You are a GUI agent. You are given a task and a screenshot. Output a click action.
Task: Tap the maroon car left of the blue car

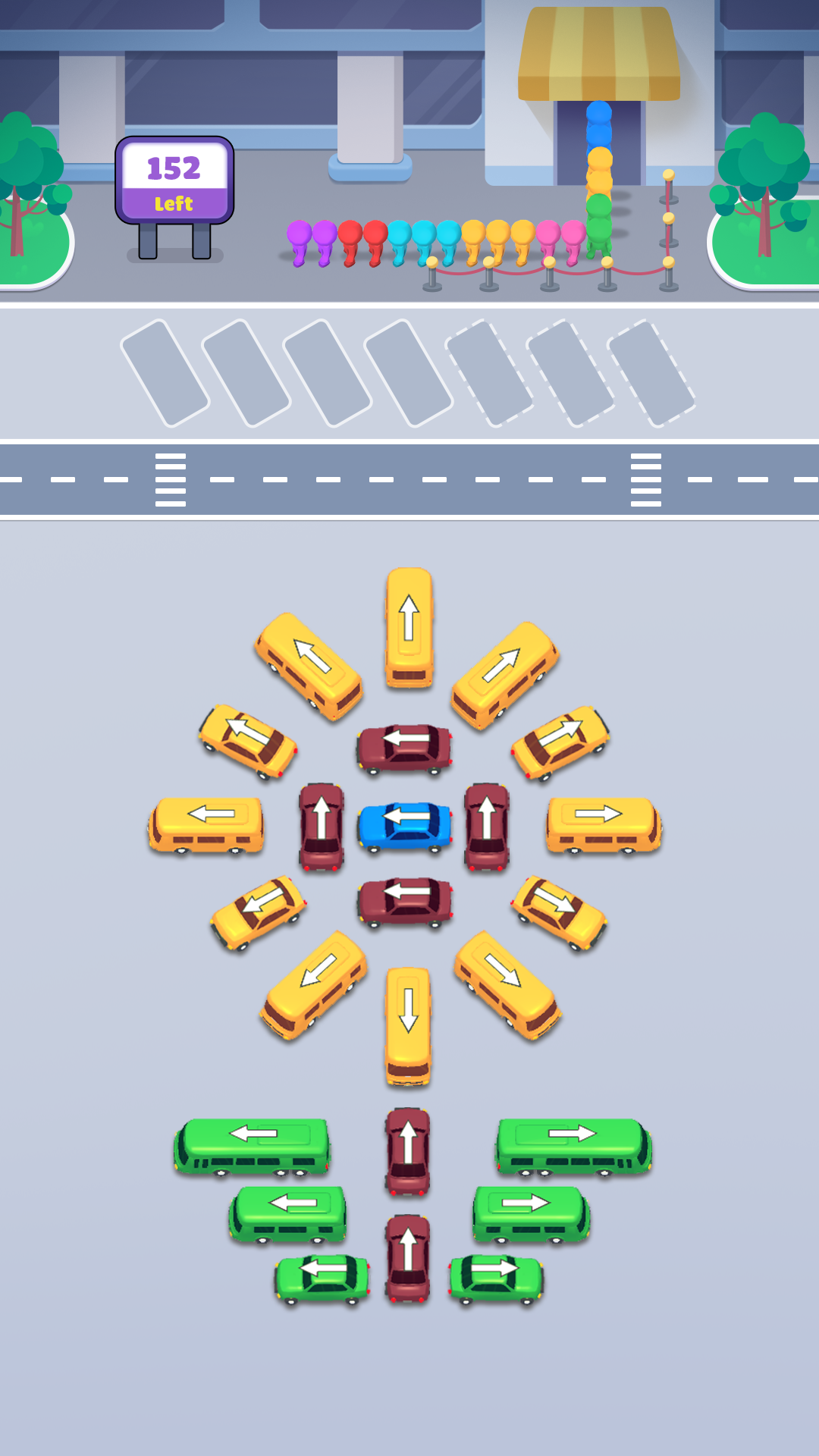pos(322,827)
